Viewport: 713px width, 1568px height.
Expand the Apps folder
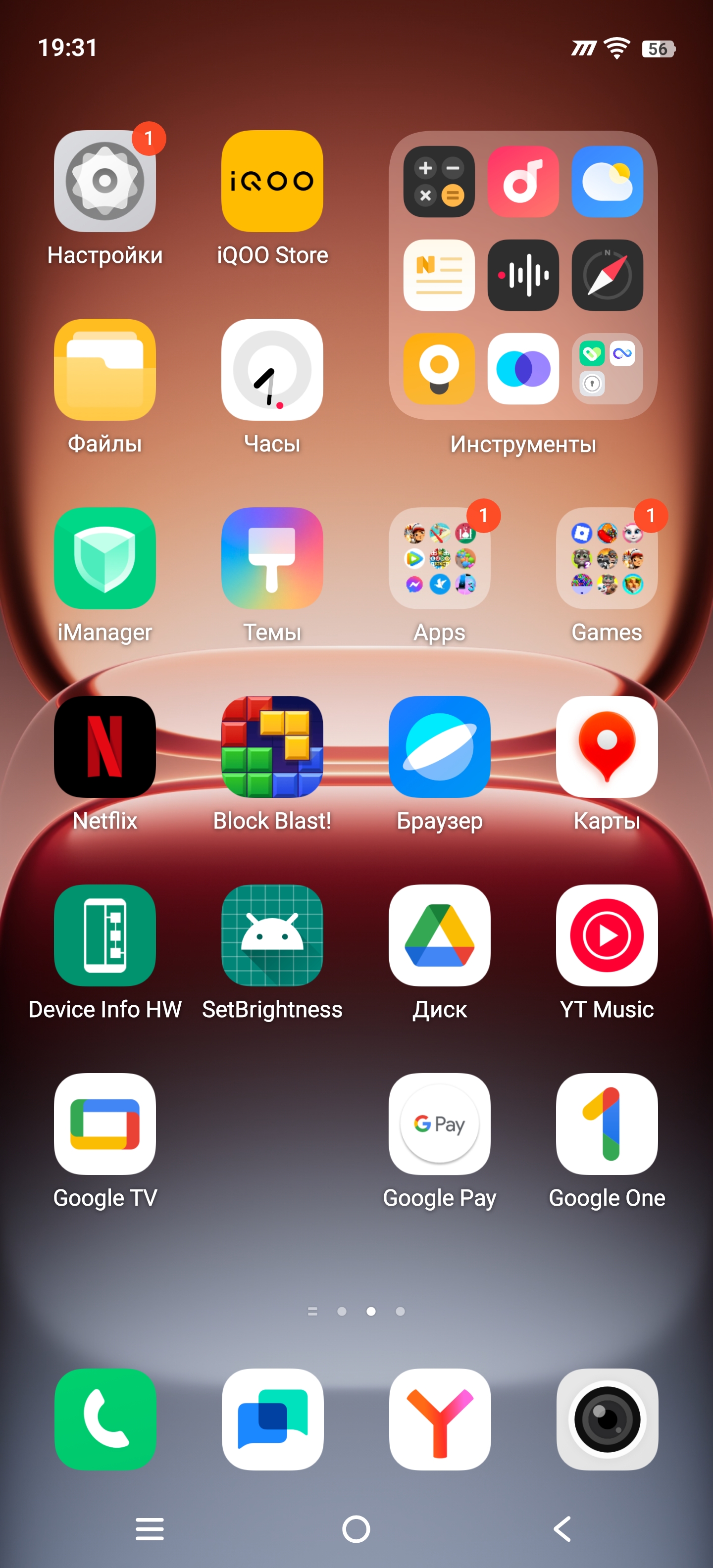click(439, 558)
